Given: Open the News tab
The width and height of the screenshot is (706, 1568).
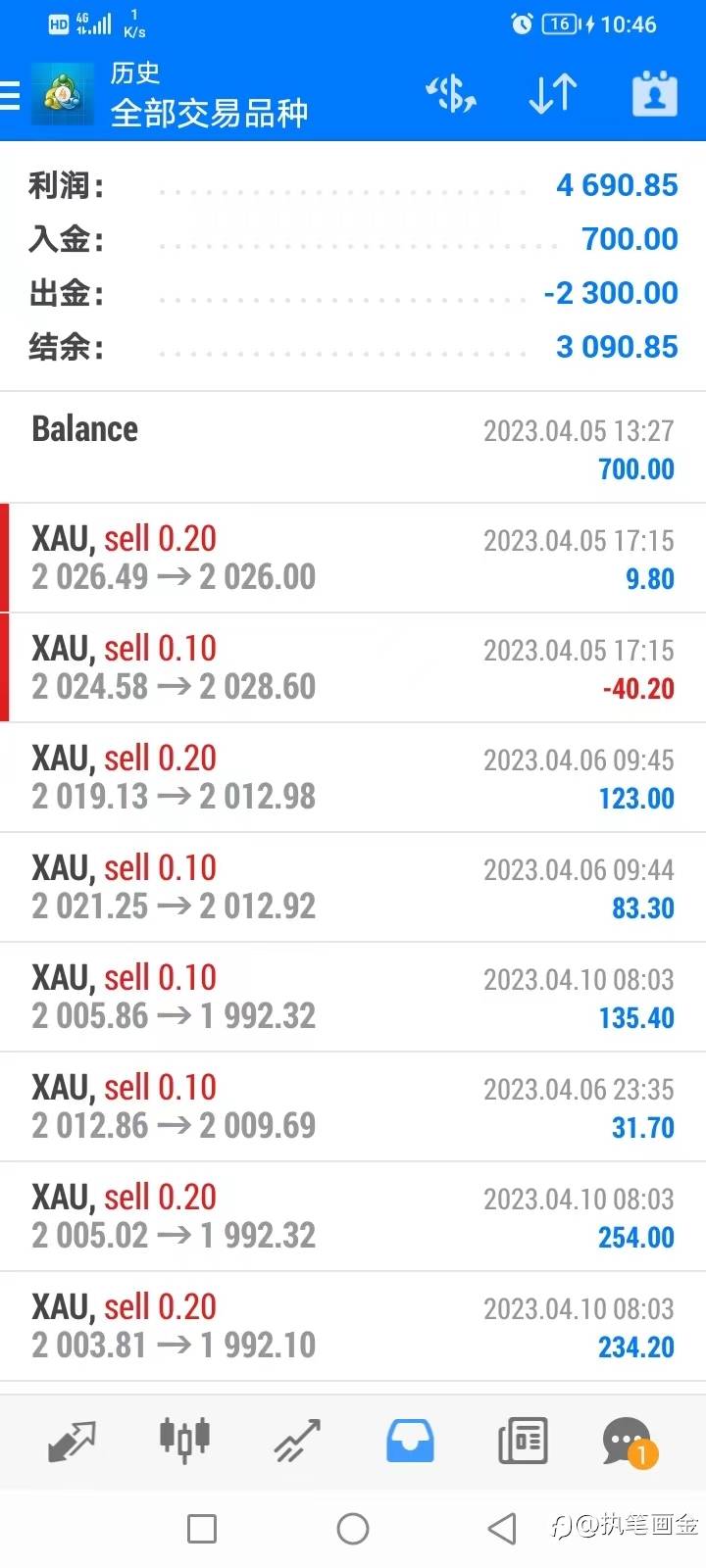Looking at the screenshot, I should tap(523, 1441).
